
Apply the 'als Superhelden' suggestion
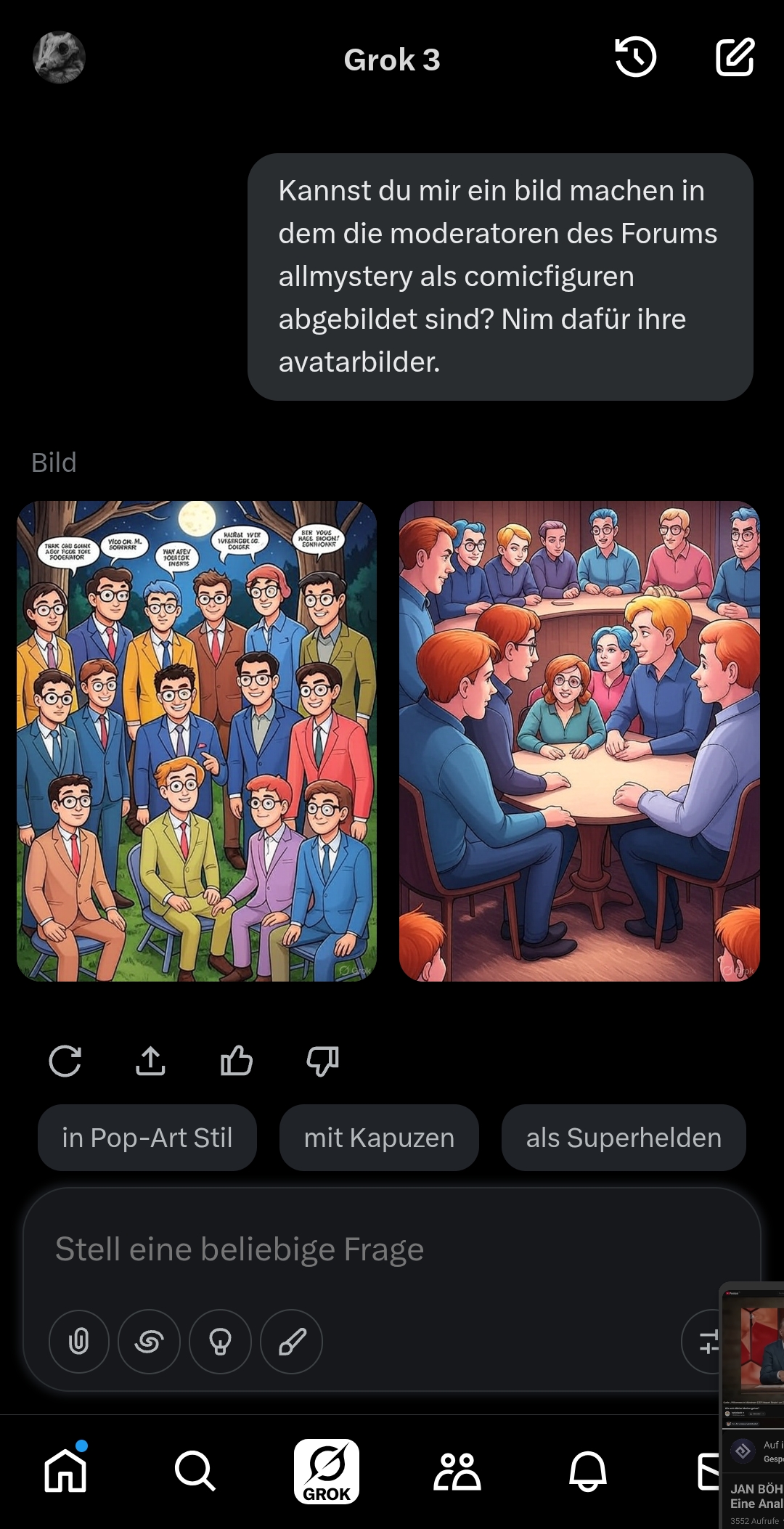tap(624, 1138)
